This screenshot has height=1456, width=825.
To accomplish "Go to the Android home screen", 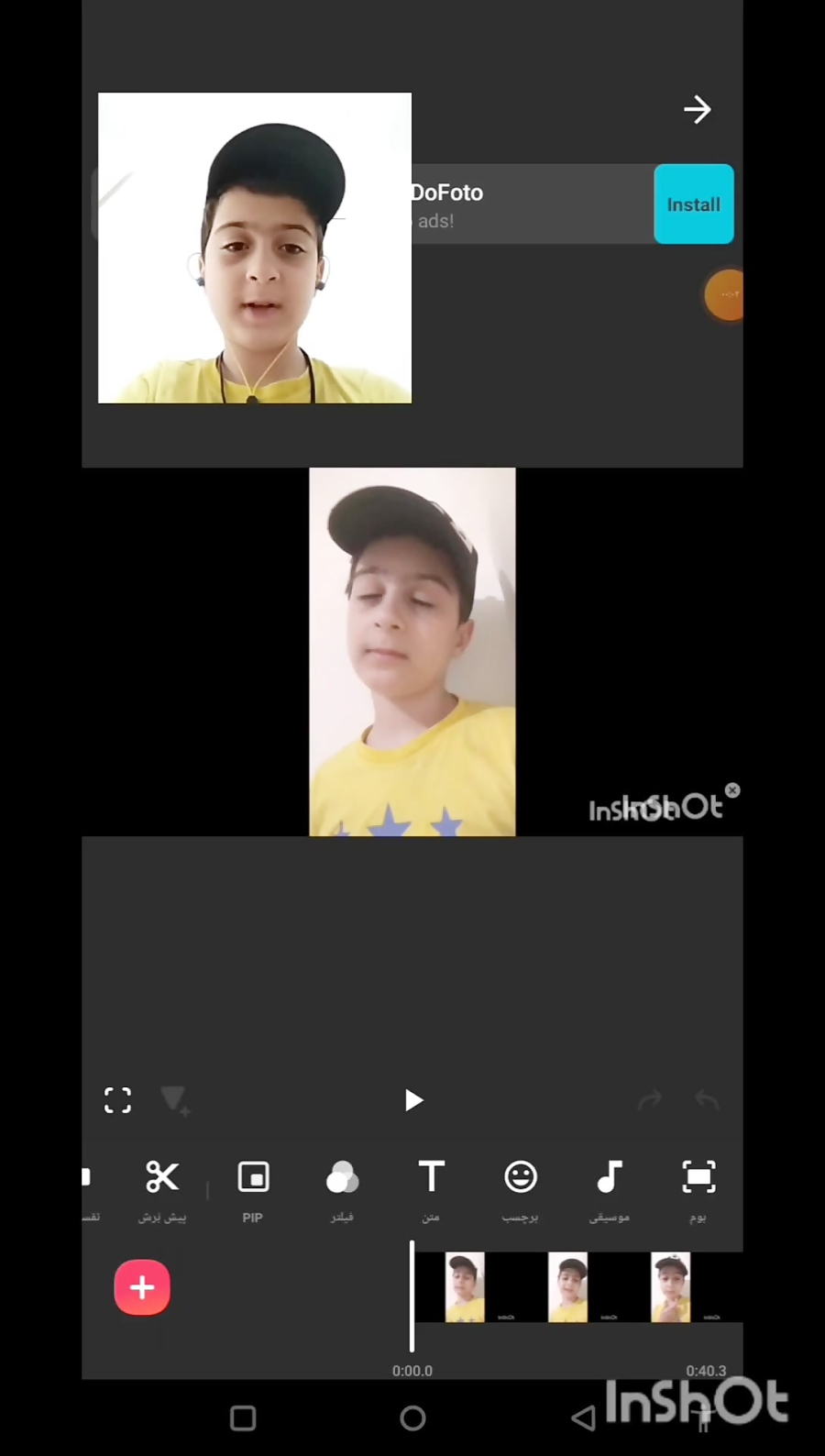I will click(x=413, y=1418).
